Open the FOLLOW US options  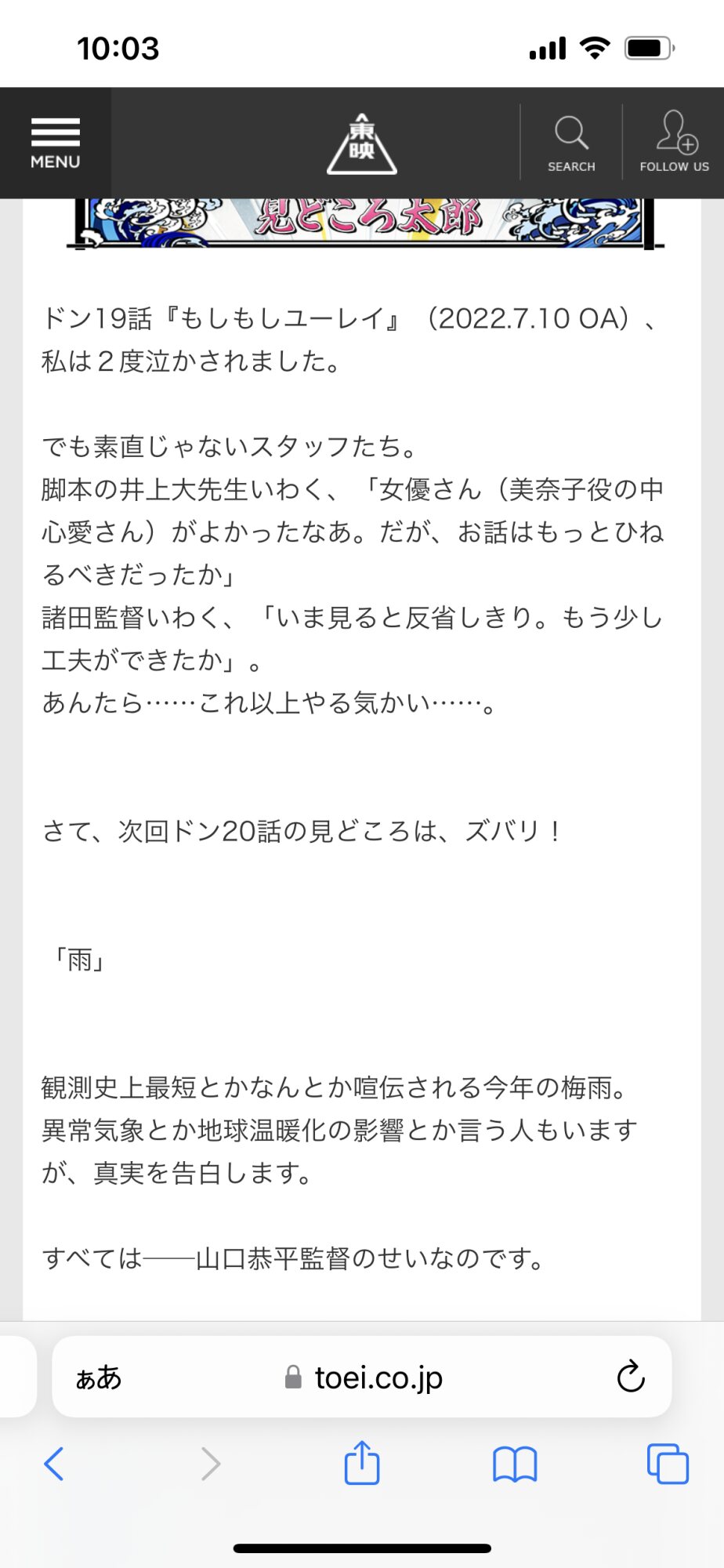(674, 143)
